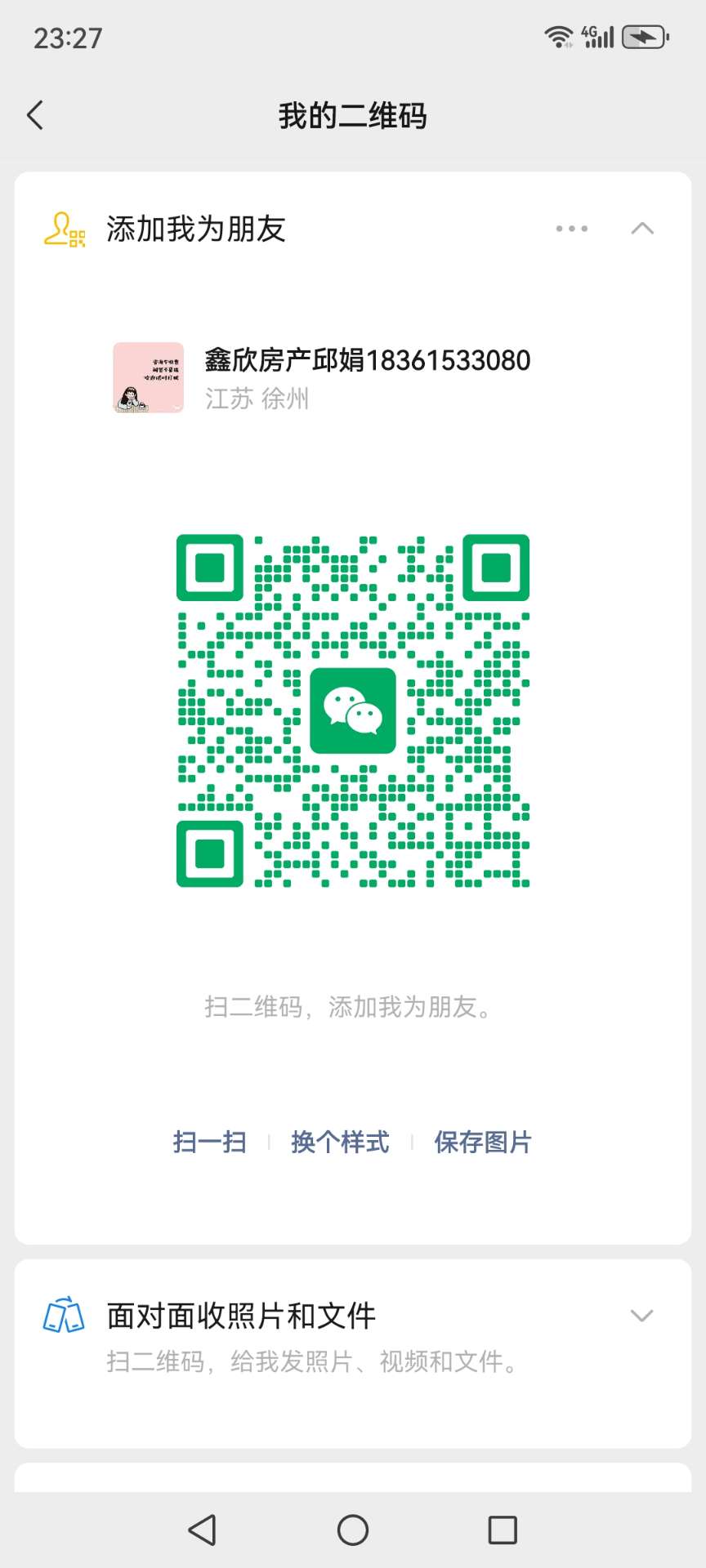Tap 保存图片 to save the QR image
Viewport: 706px width, 1568px height.
(x=483, y=1142)
